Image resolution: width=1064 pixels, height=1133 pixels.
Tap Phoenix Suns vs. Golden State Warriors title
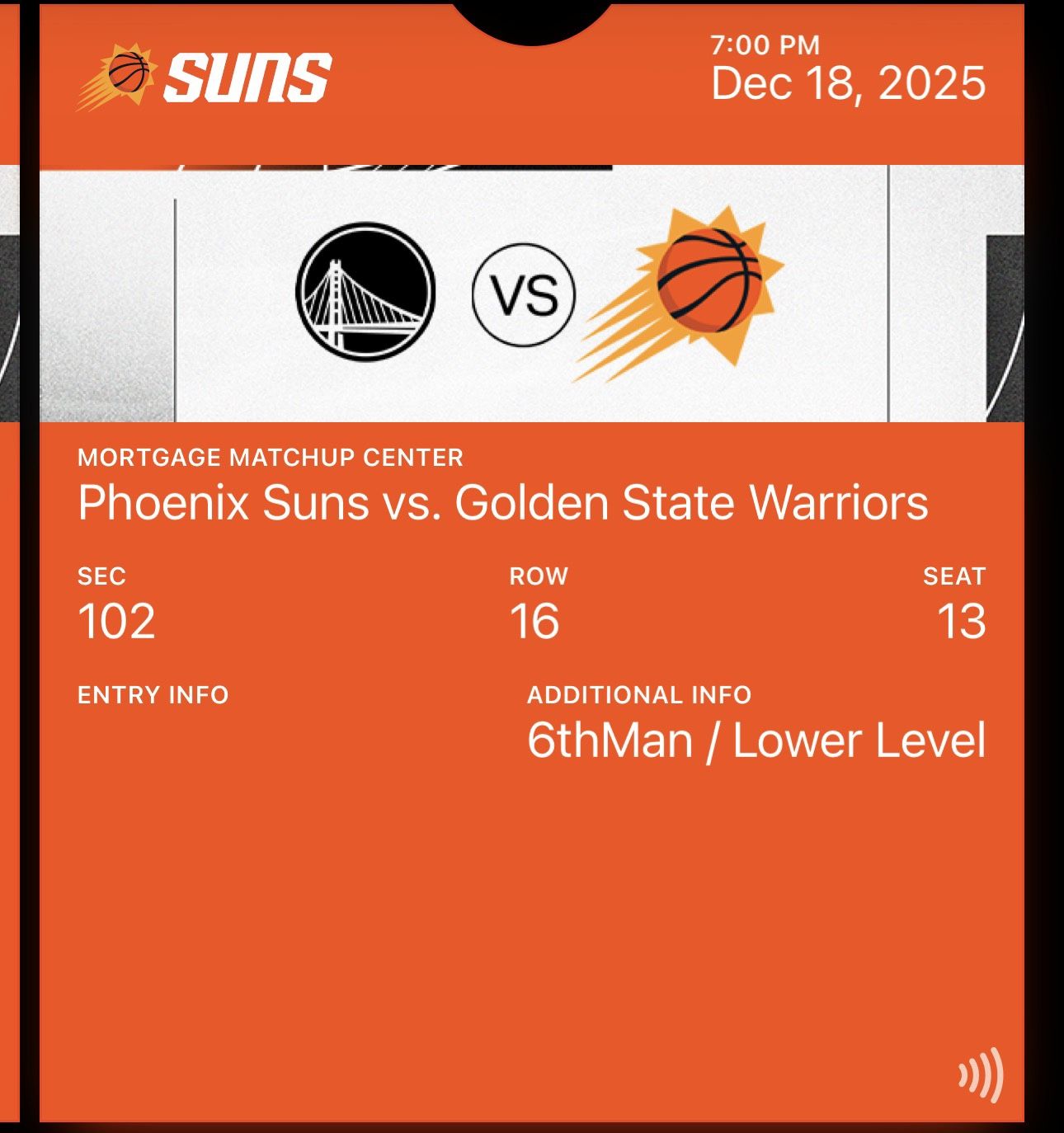501,502
